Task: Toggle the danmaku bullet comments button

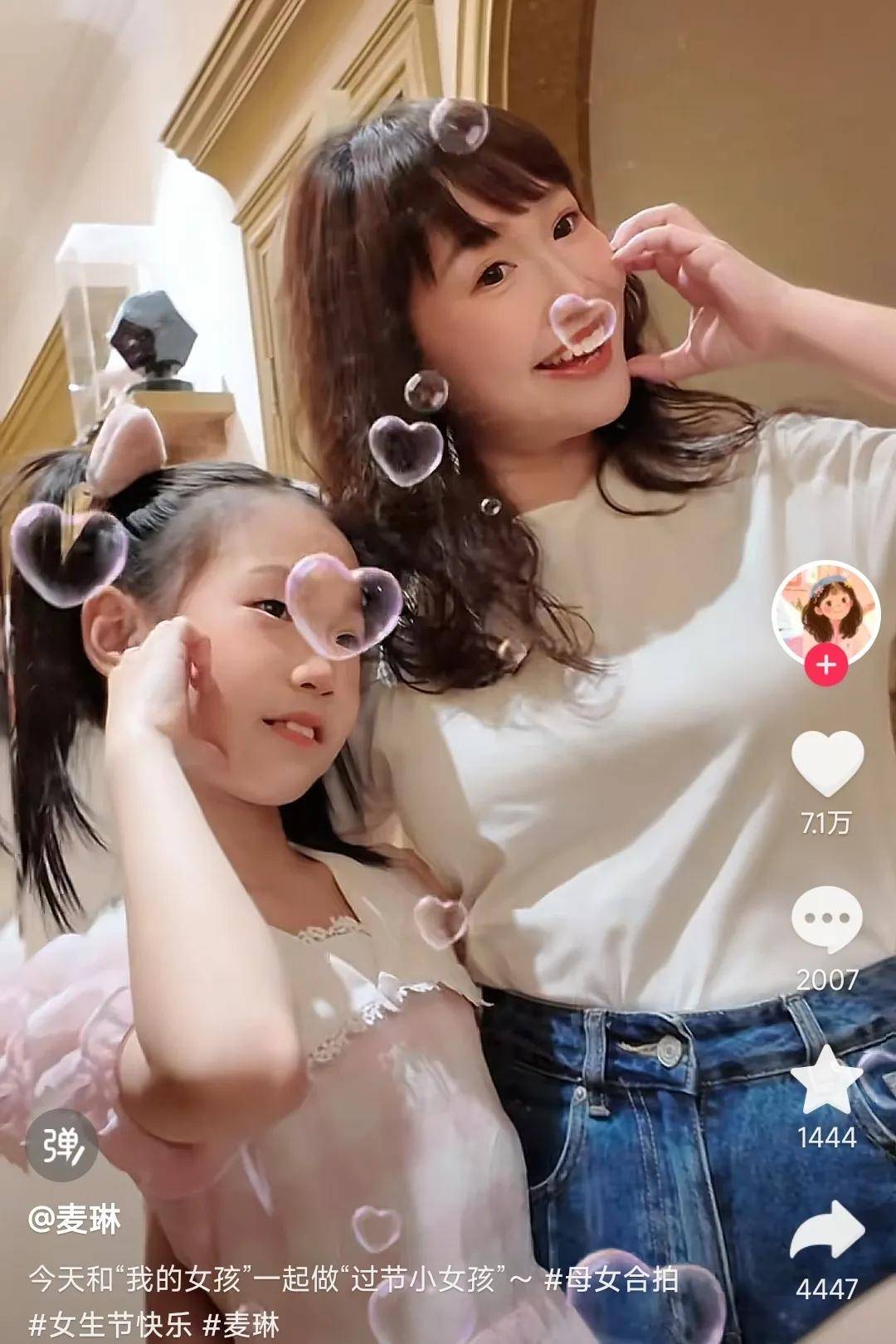Action: tap(63, 1146)
